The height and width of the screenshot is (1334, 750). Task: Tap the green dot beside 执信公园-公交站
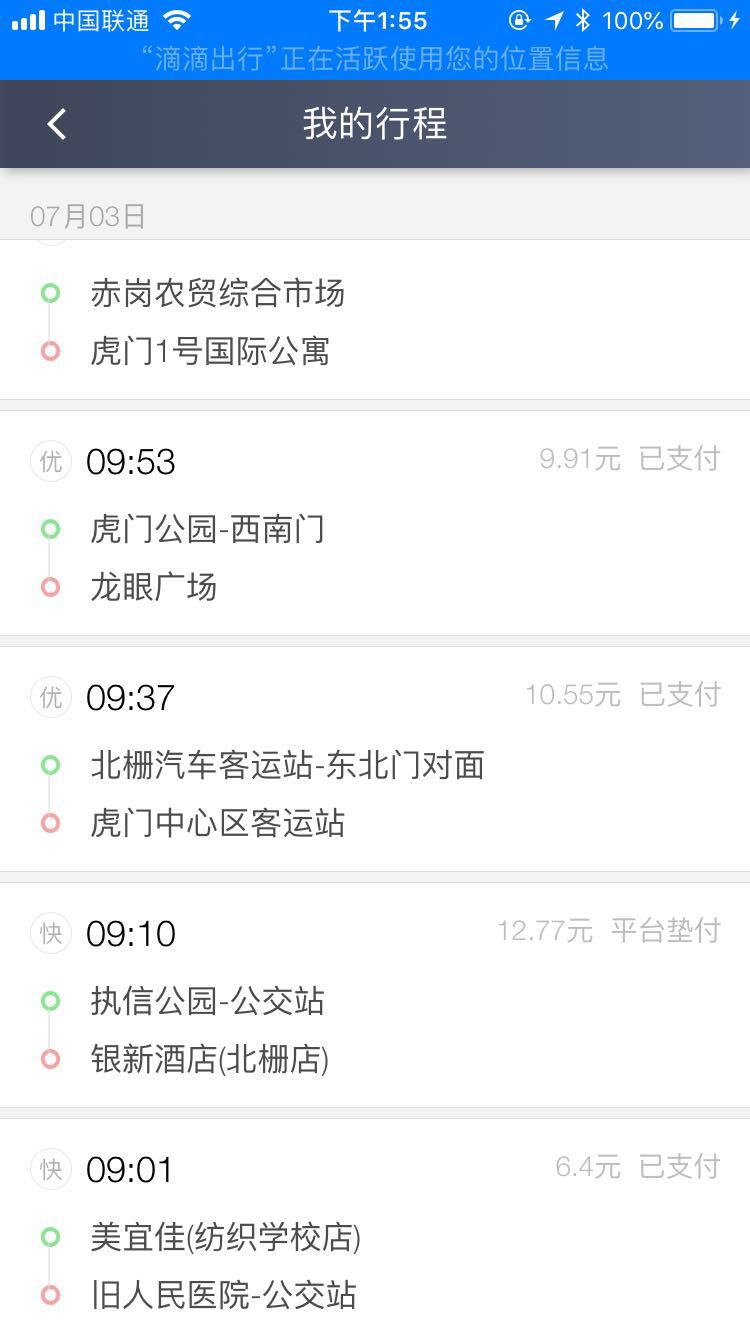click(51, 1000)
